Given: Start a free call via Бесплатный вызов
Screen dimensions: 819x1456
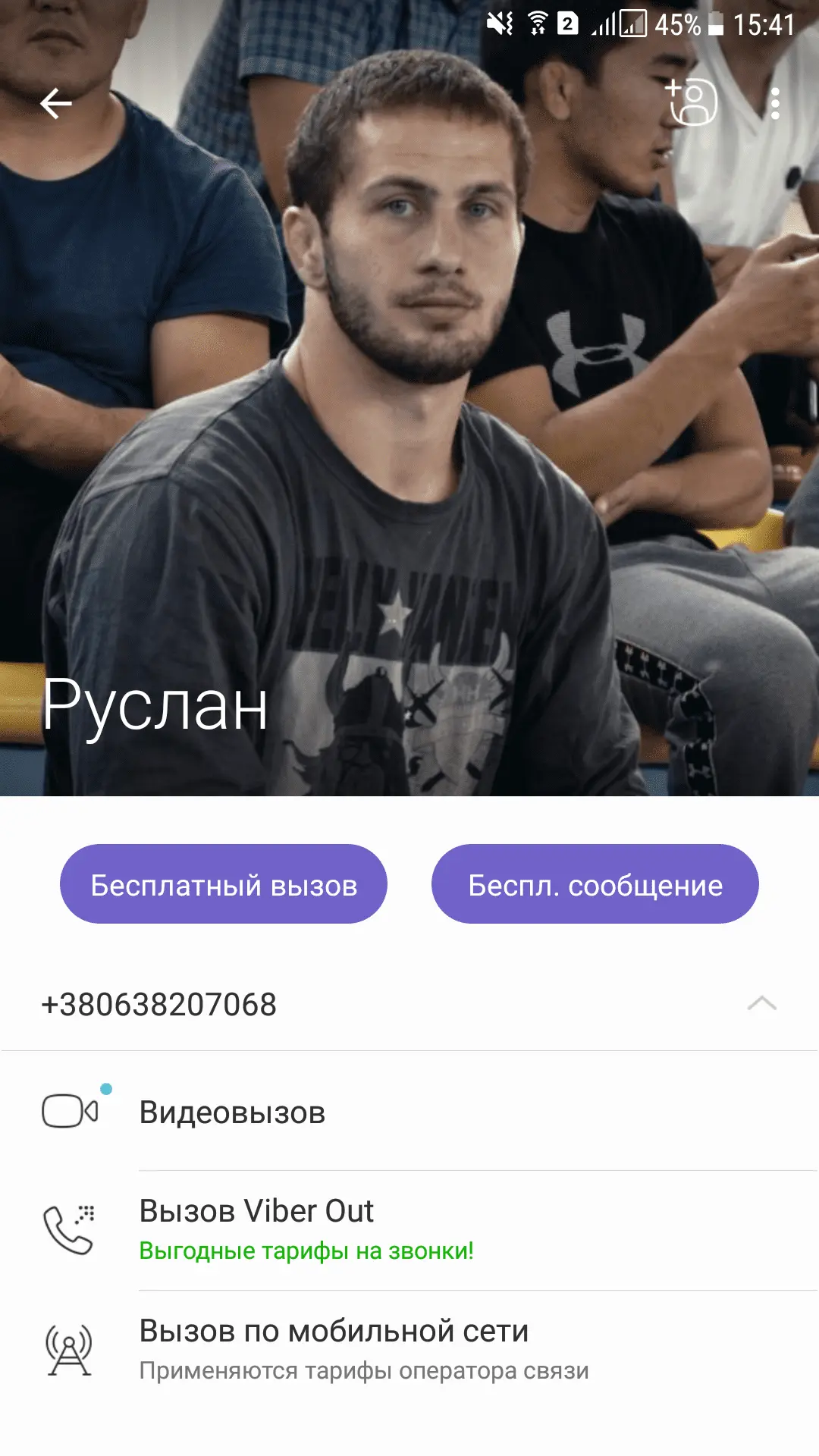Looking at the screenshot, I should [224, 884].
